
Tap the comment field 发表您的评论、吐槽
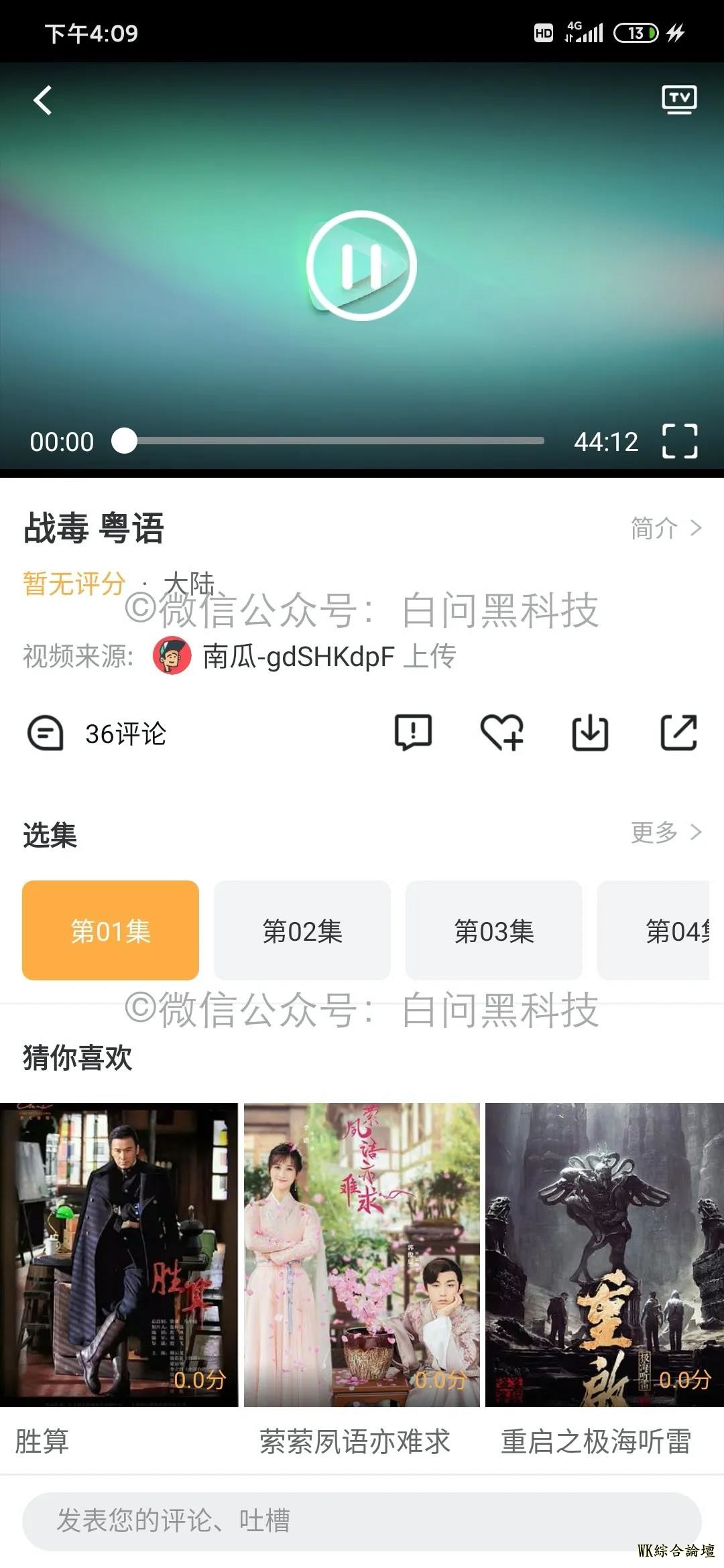coord(361,1520)
